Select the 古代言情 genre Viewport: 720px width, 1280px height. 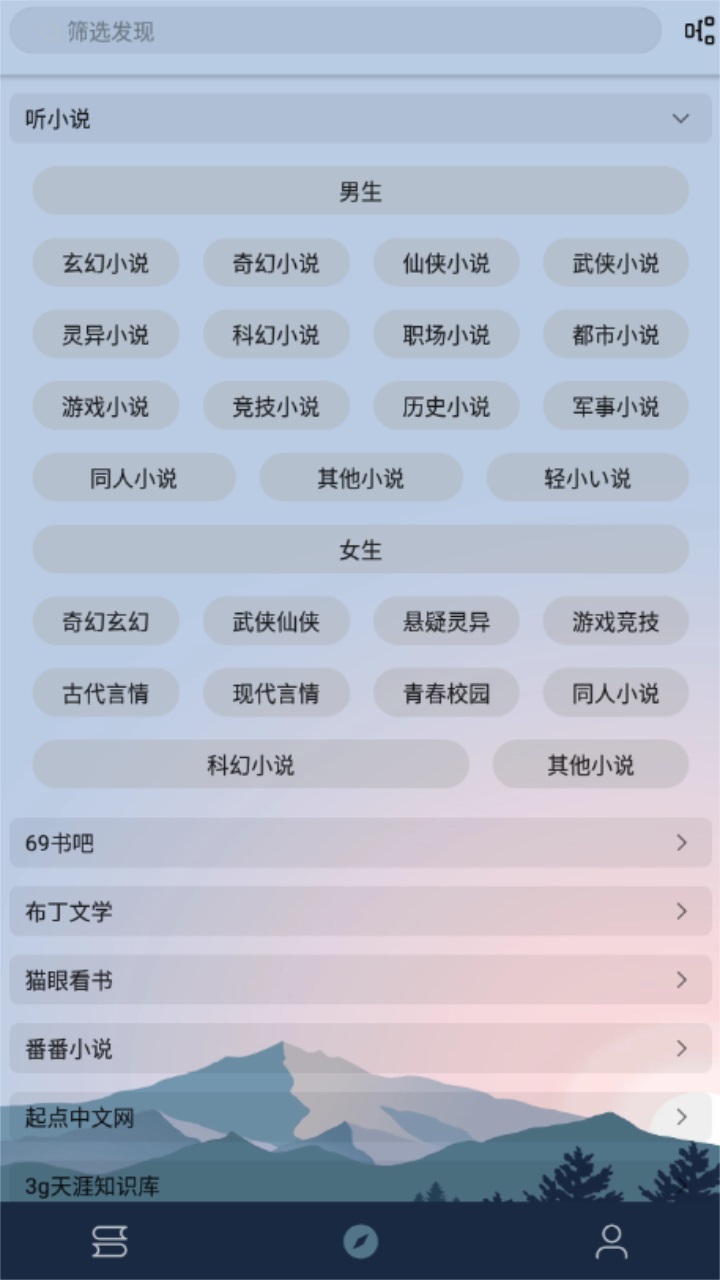106,693
